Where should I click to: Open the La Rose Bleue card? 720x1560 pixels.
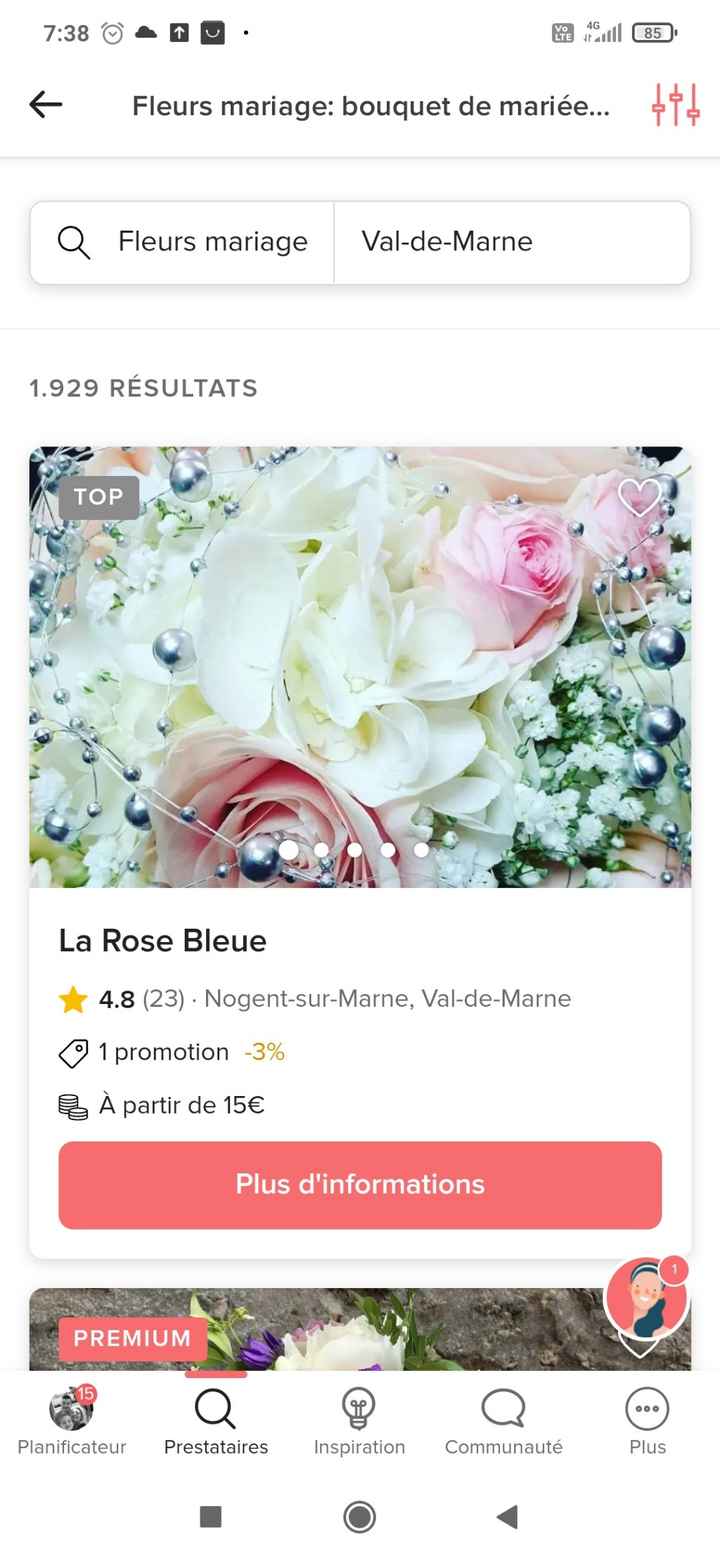tap(162, 941)
